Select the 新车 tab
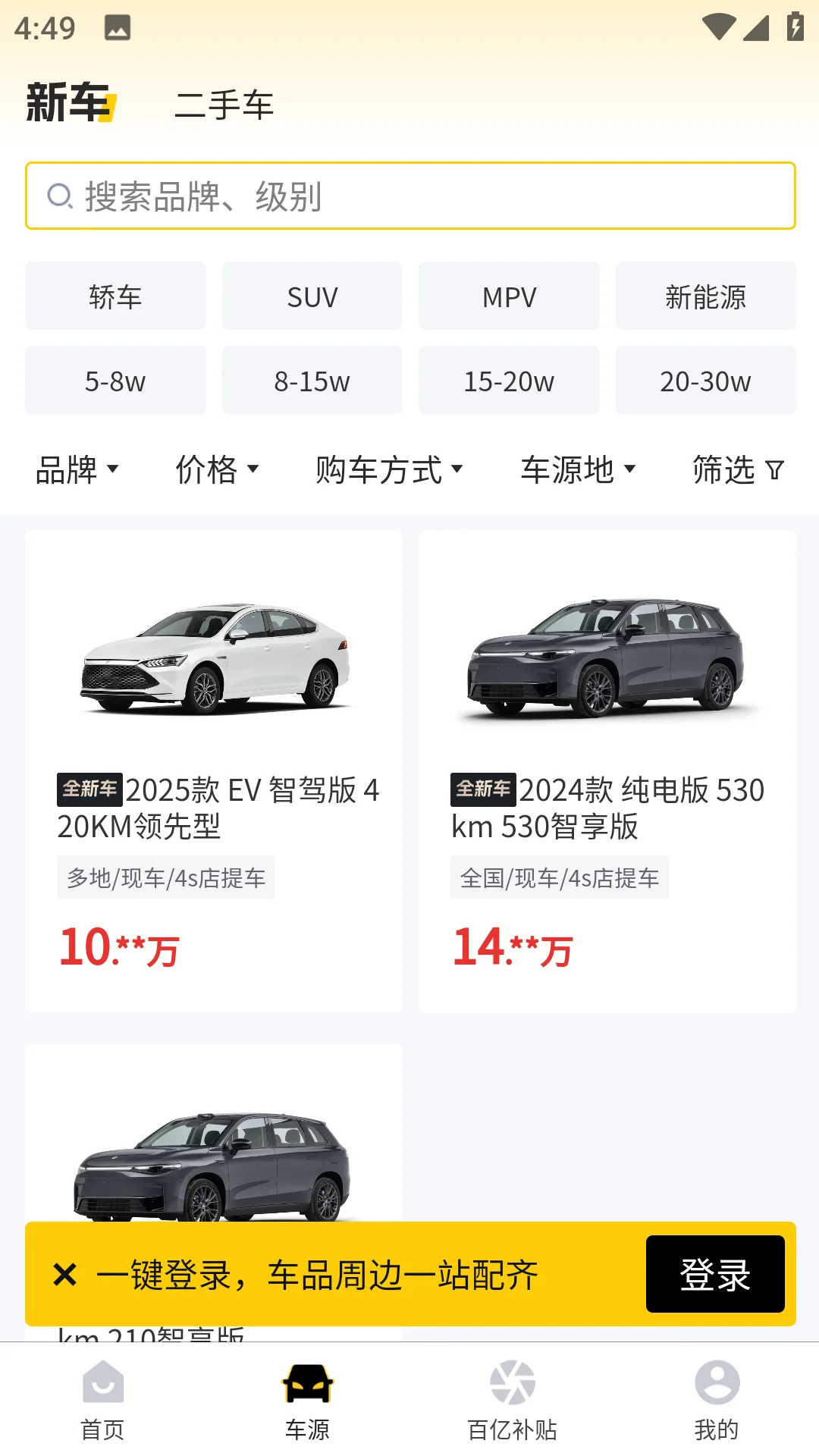This screenshot has height=1456, width=819. click(x=67, y=102)
